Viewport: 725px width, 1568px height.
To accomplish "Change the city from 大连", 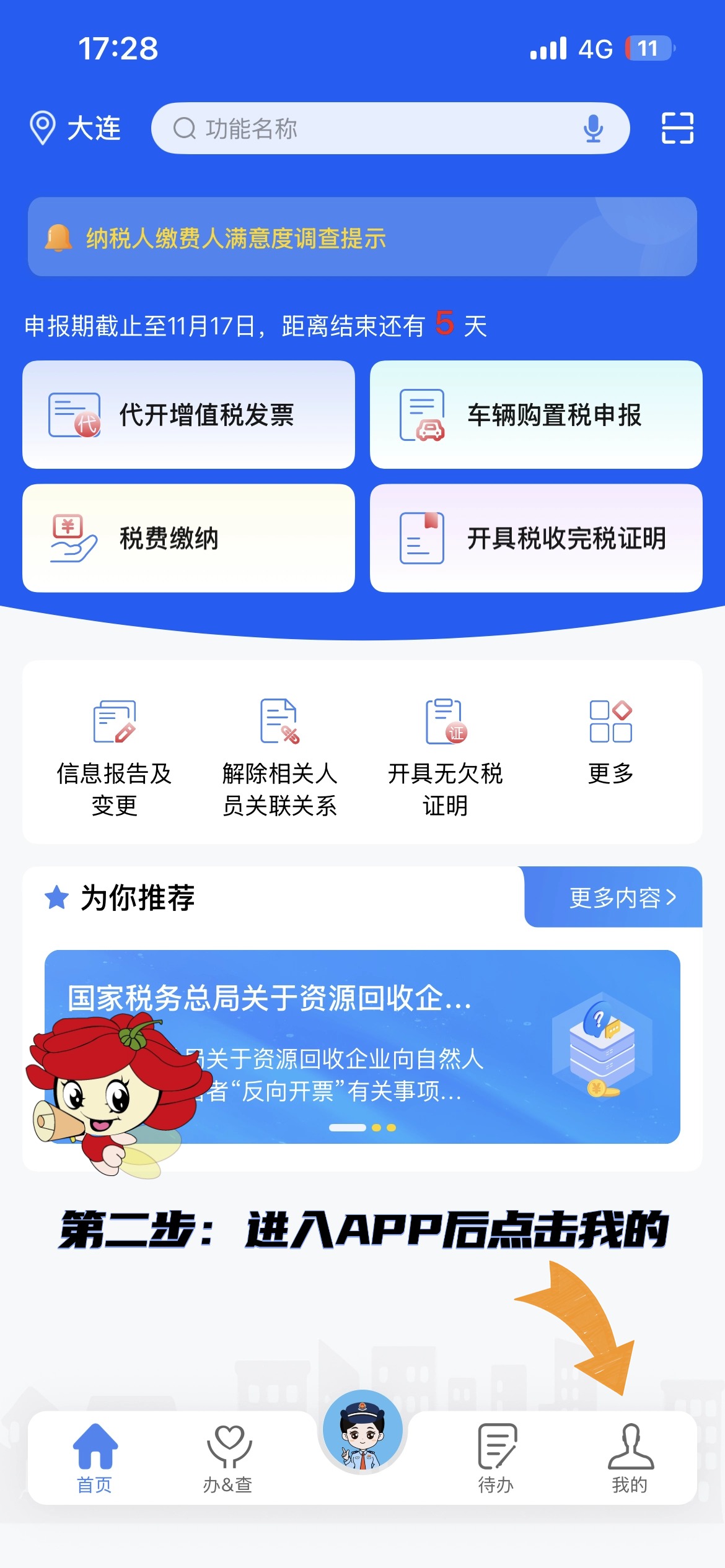I will click(76, 129).
